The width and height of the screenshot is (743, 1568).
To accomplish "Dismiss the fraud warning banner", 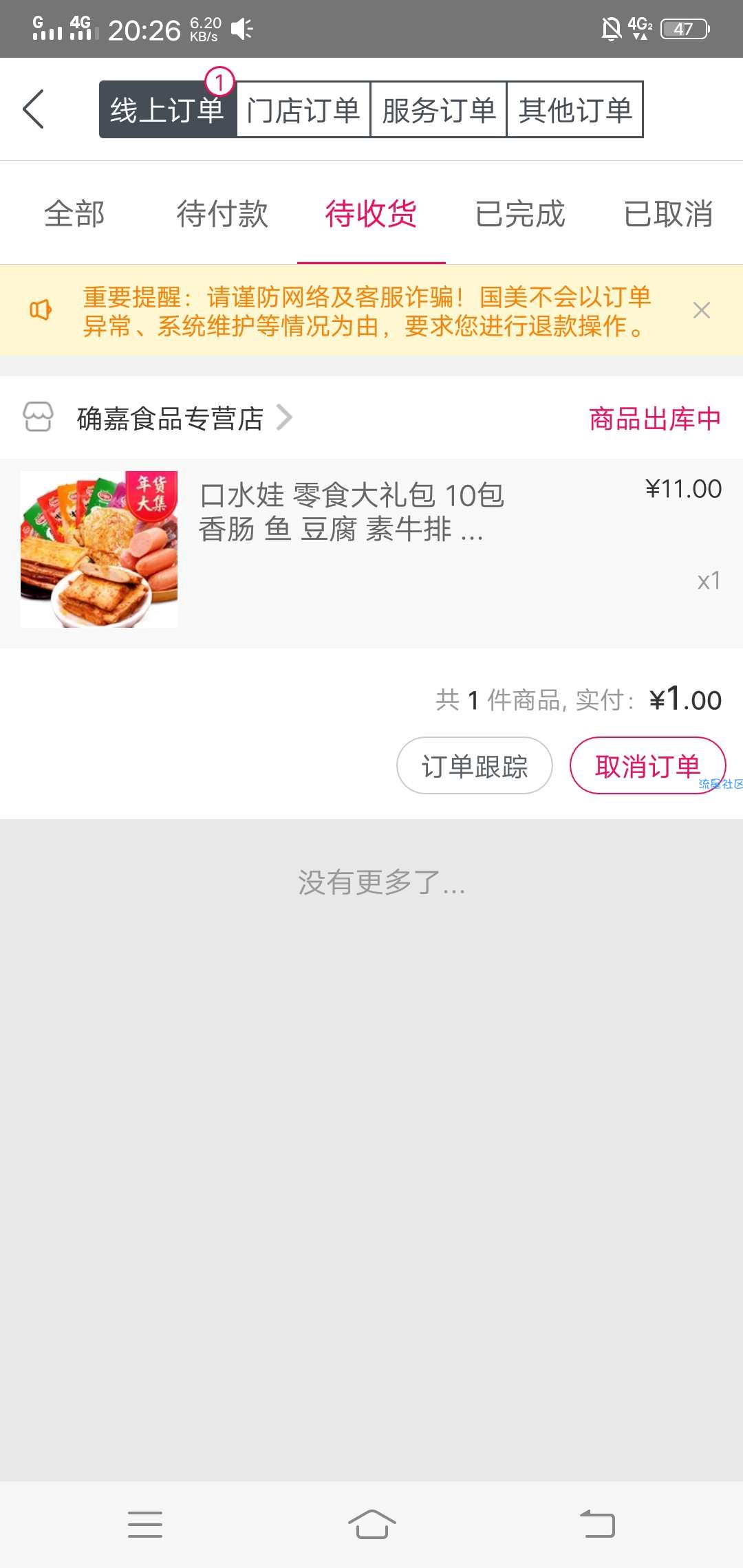I will (701, 310).
